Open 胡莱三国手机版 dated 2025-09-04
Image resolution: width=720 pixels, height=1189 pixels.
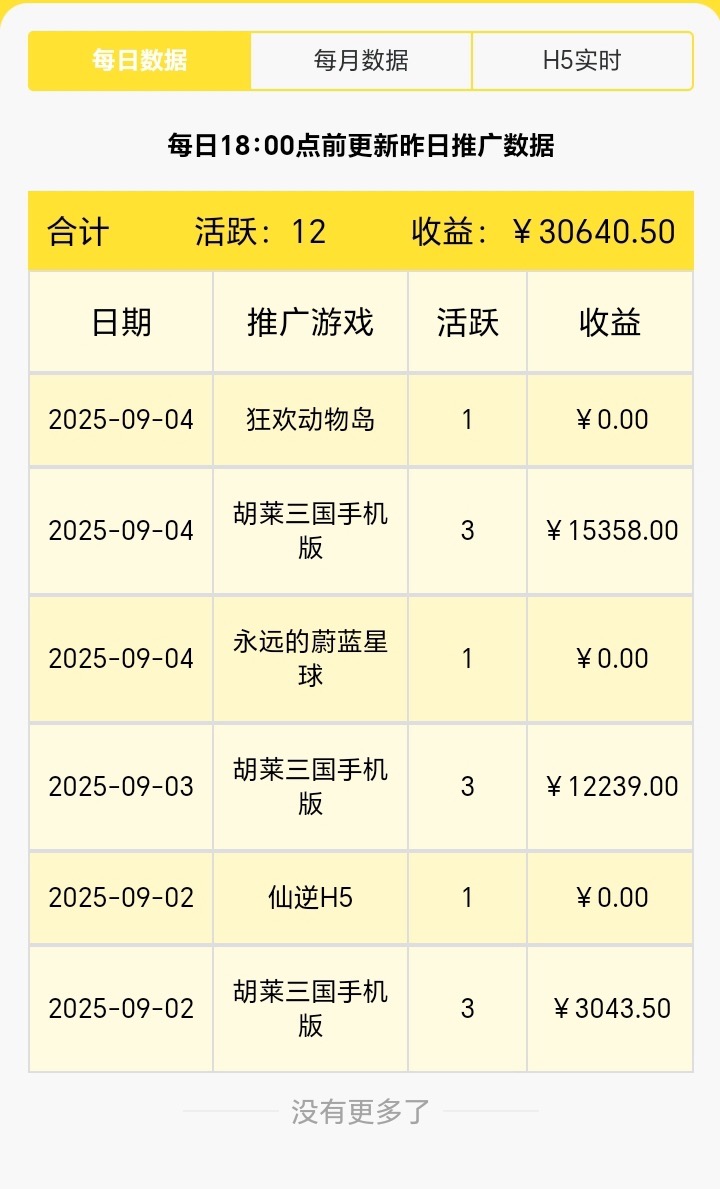[308, 531]
